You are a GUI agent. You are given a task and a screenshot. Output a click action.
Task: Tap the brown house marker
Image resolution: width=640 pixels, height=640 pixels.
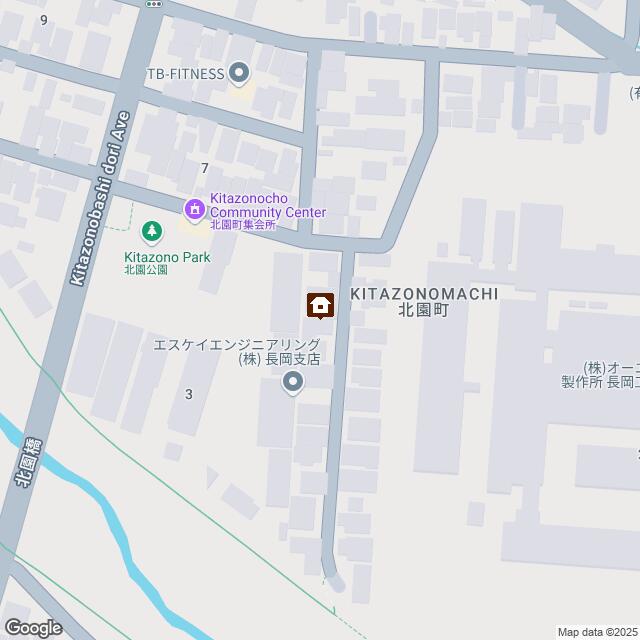coord(320,305)
